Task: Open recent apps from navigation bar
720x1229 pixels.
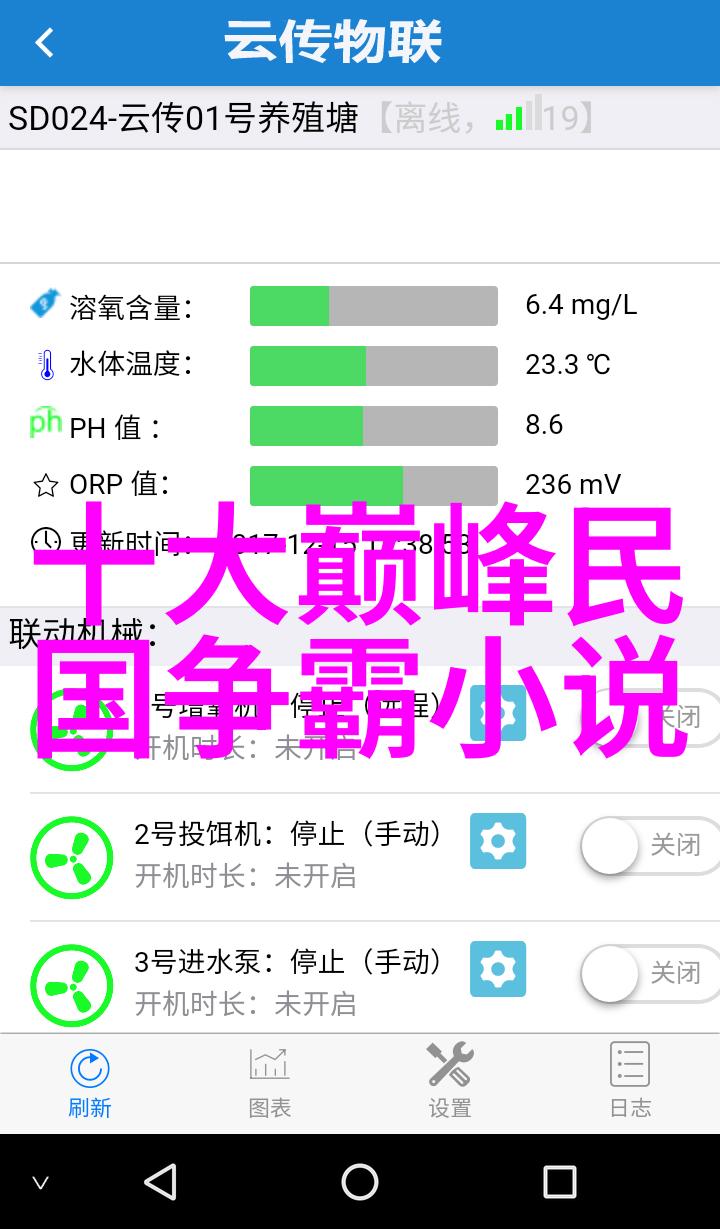Action: (560, 1182)
